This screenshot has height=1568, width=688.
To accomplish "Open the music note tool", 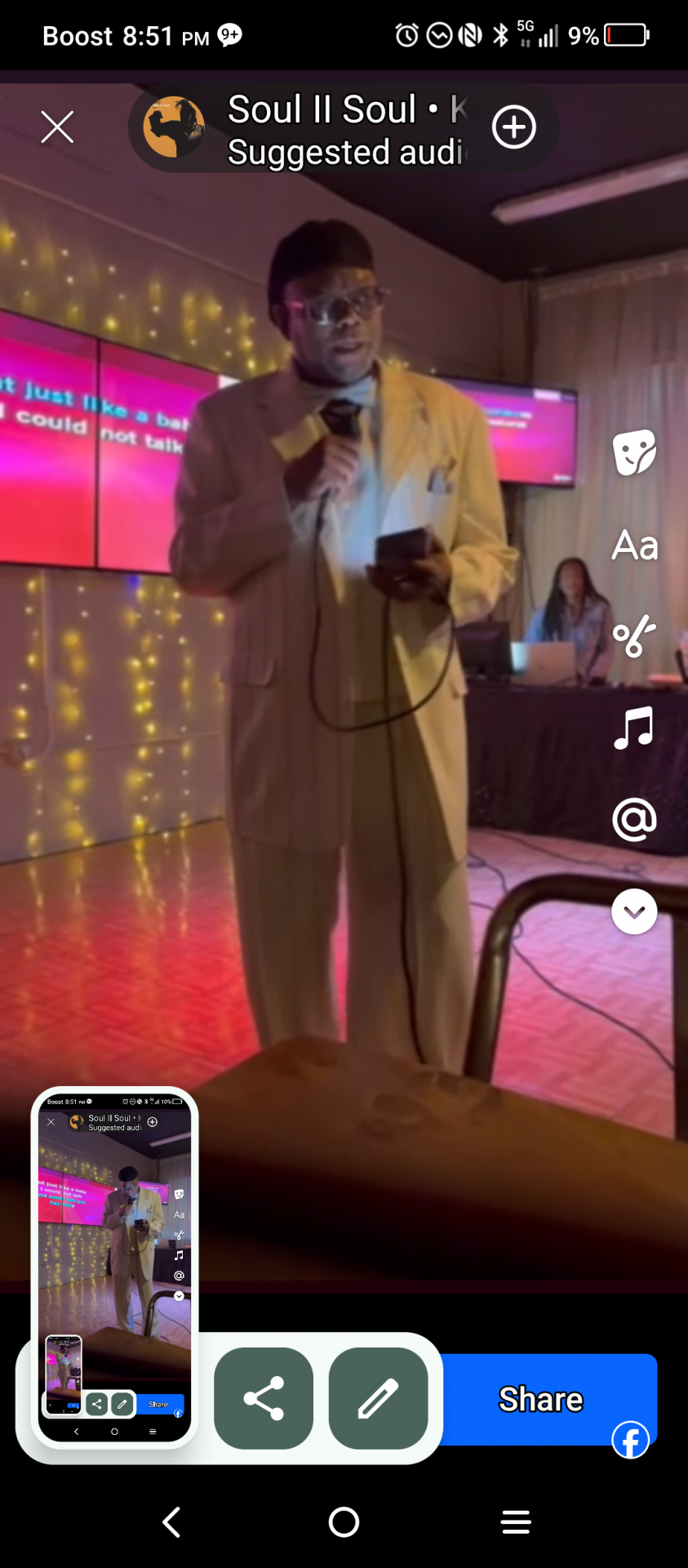I will pyautogui.click(x=634, y=728).
